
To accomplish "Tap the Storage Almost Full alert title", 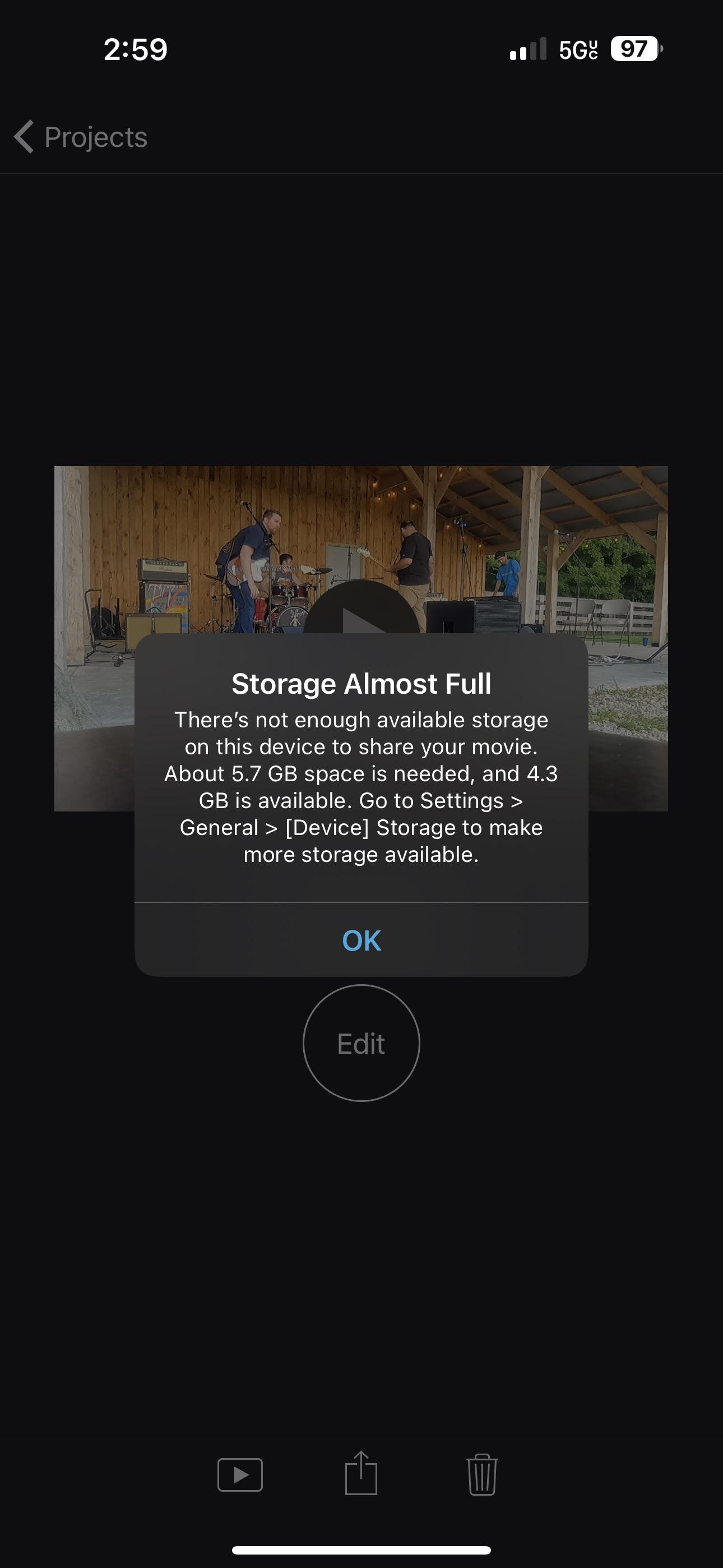I will (361, 684).
